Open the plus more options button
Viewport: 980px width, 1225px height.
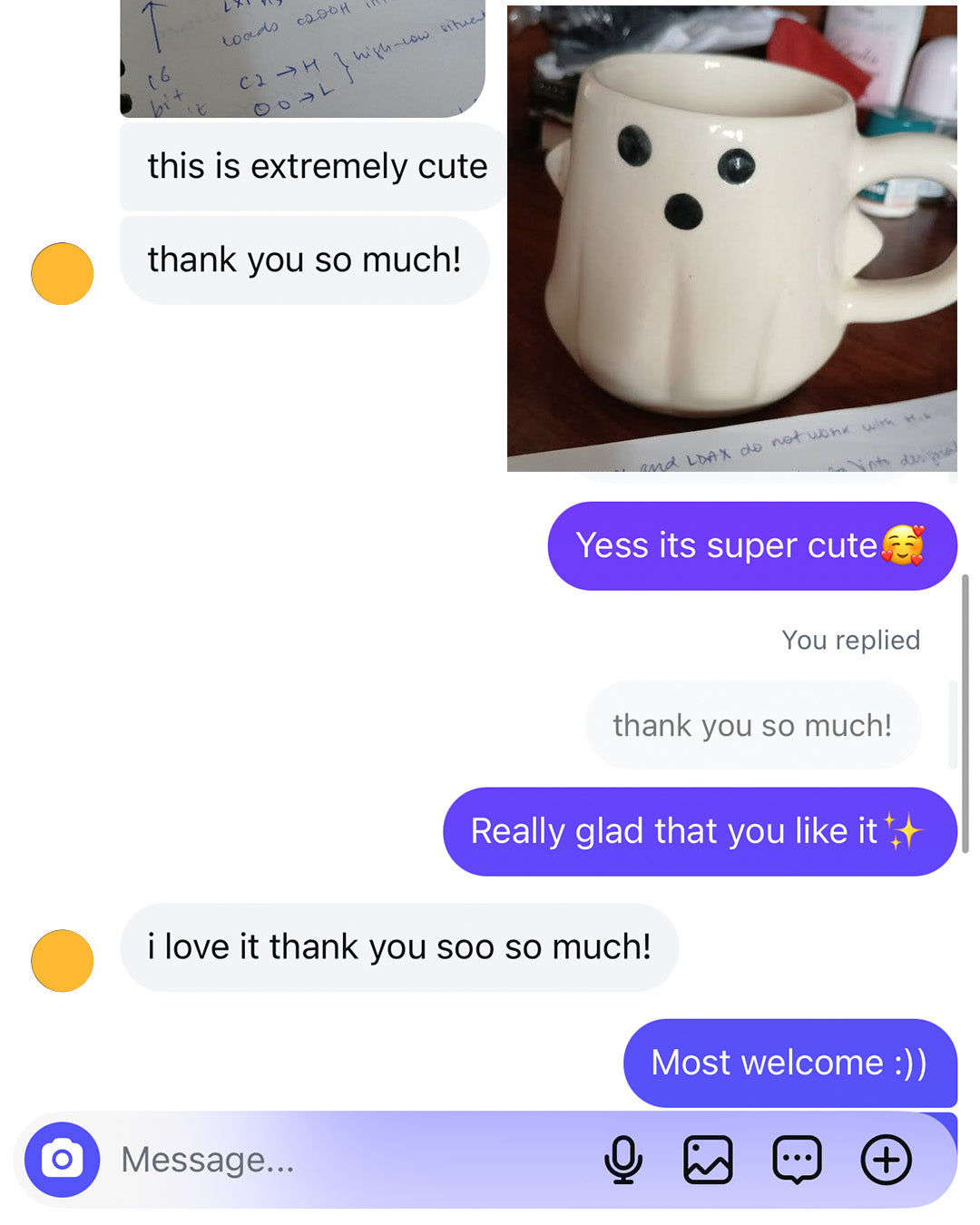[x=886, y=1160]
